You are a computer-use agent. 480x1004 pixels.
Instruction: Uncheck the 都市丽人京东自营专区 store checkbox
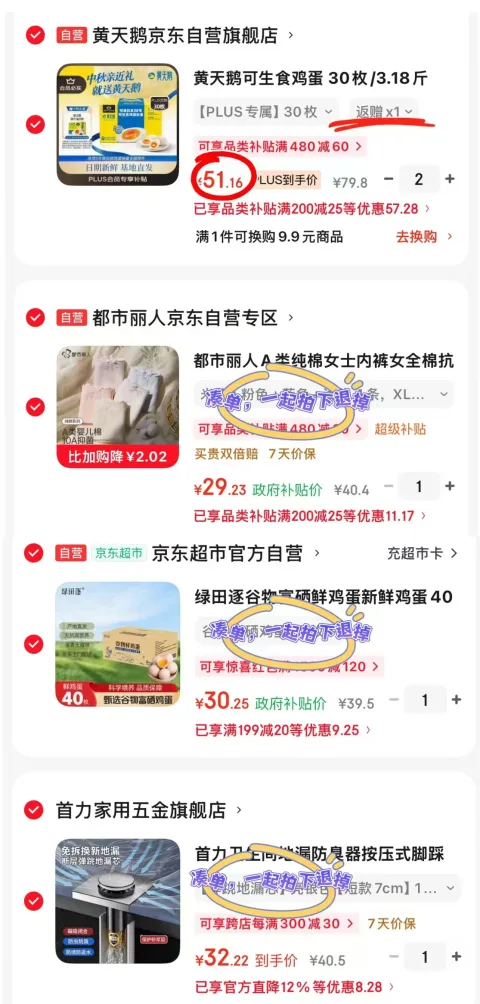tap(35, 317)
